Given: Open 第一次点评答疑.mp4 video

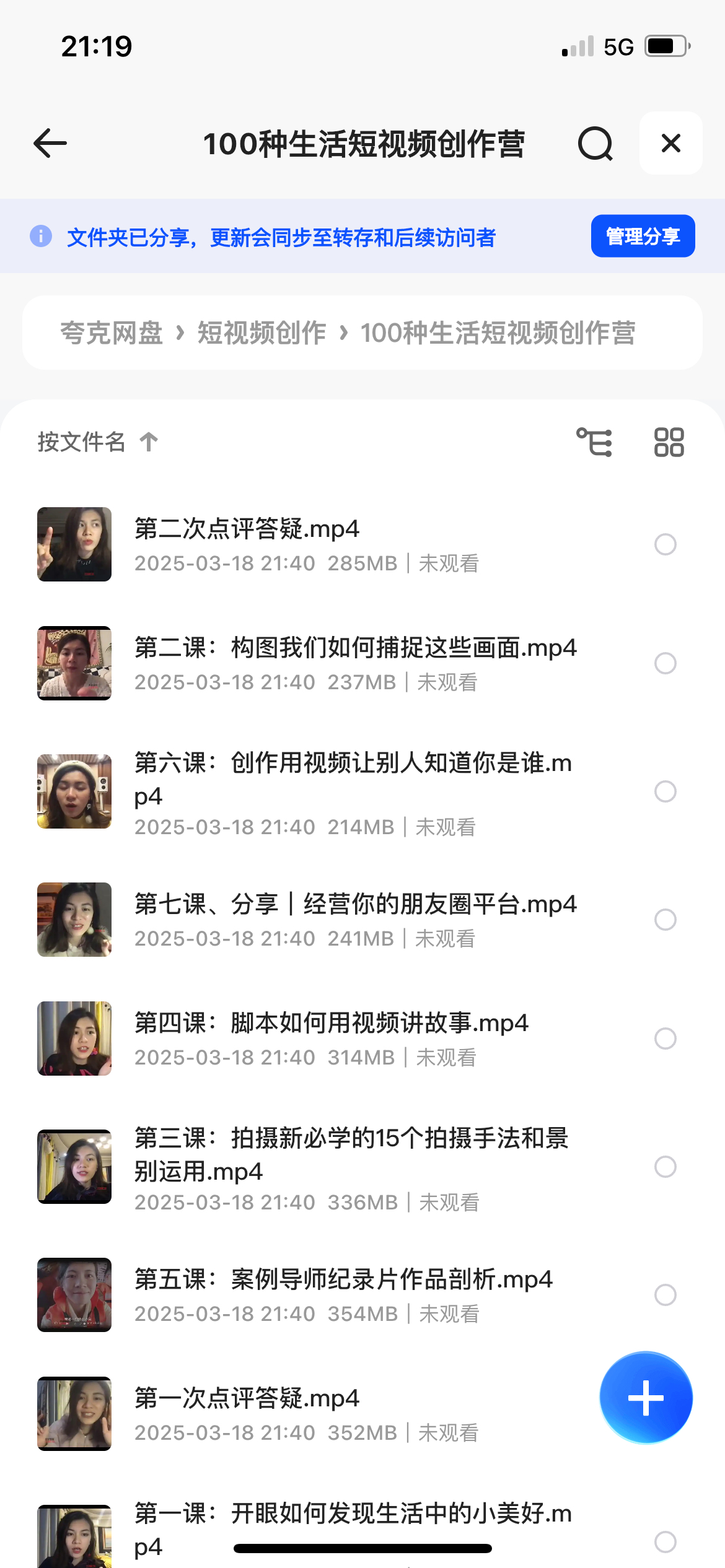Looking at the screenshot, I should pos(247,1399).
